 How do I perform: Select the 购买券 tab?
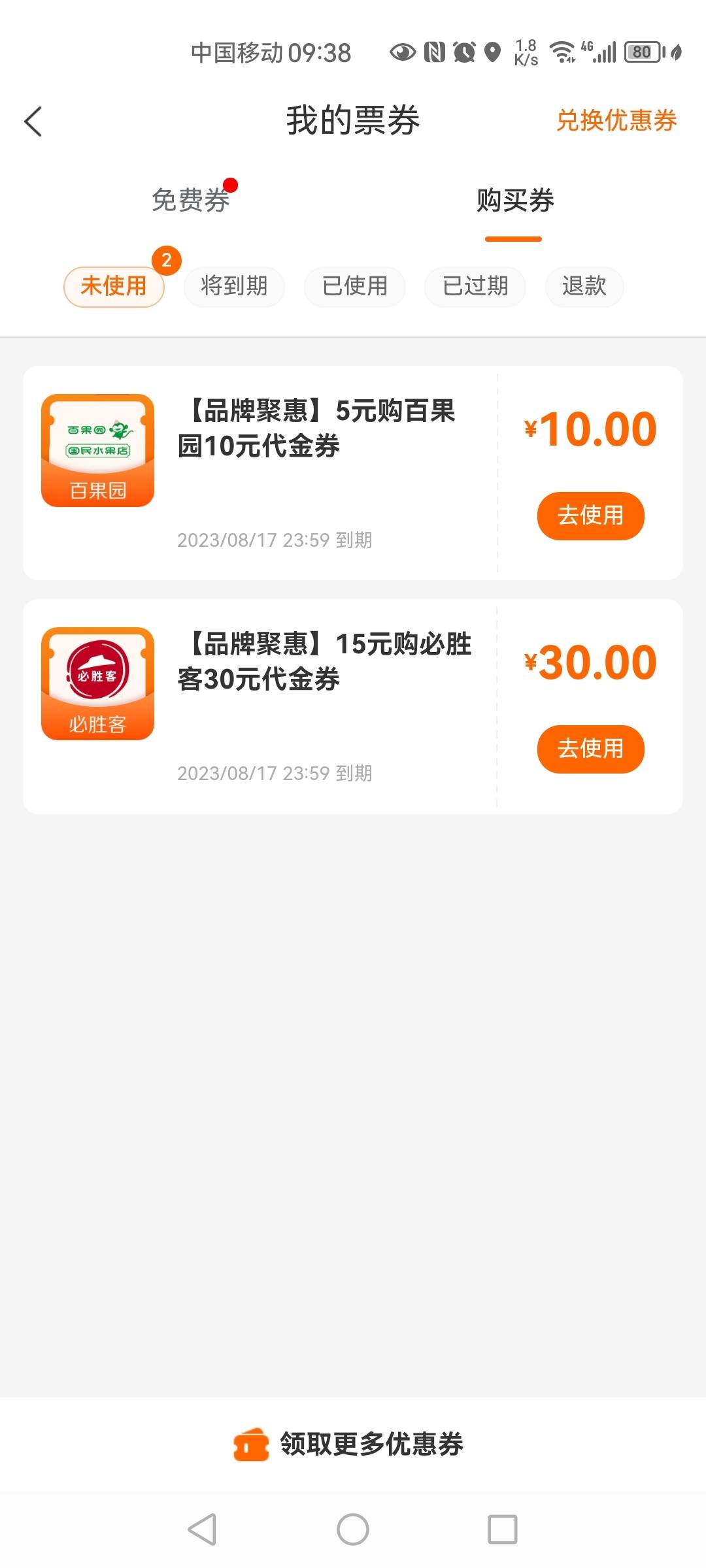[515, 200]
